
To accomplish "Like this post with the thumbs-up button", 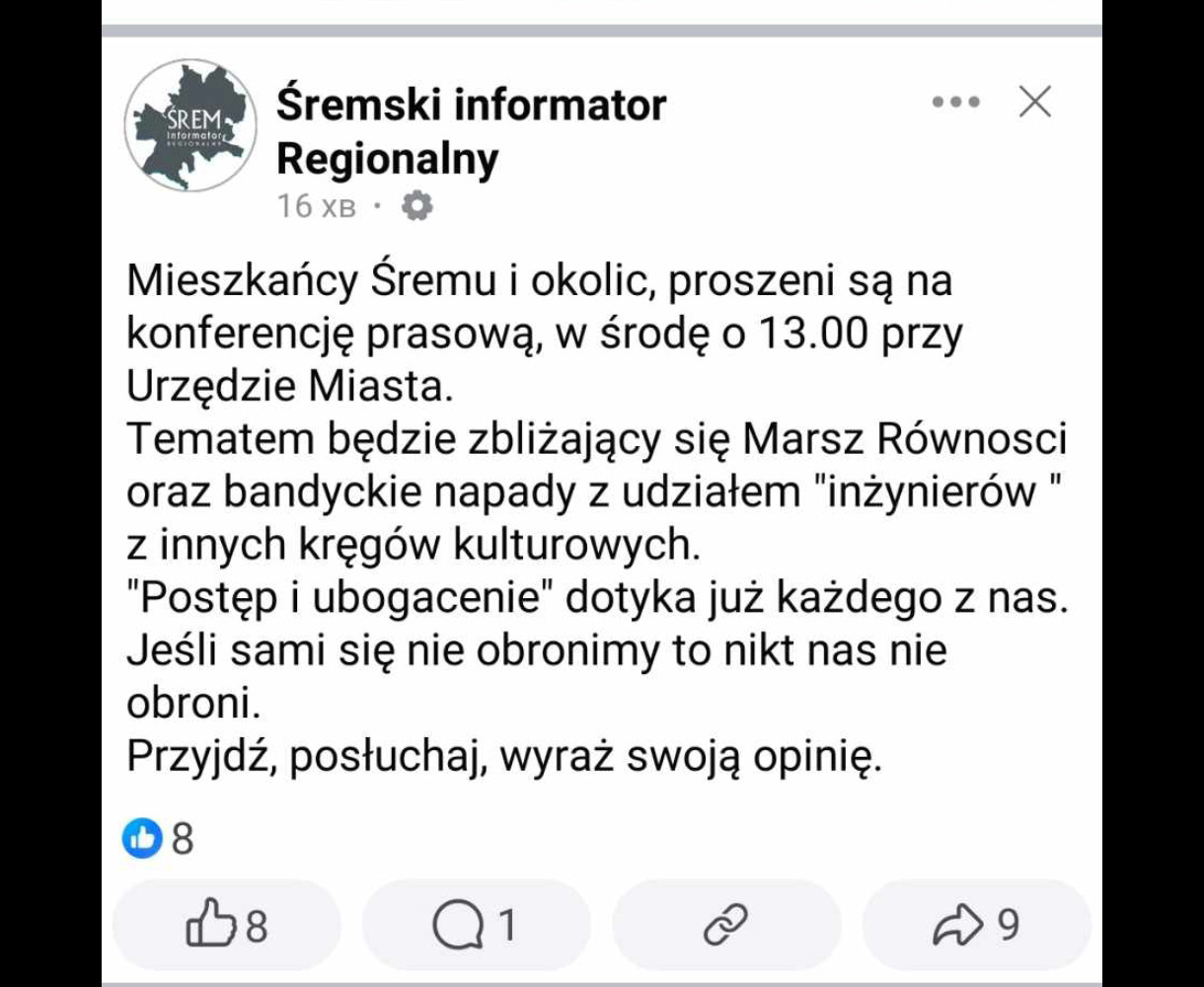I will click(x=227, y=925).
